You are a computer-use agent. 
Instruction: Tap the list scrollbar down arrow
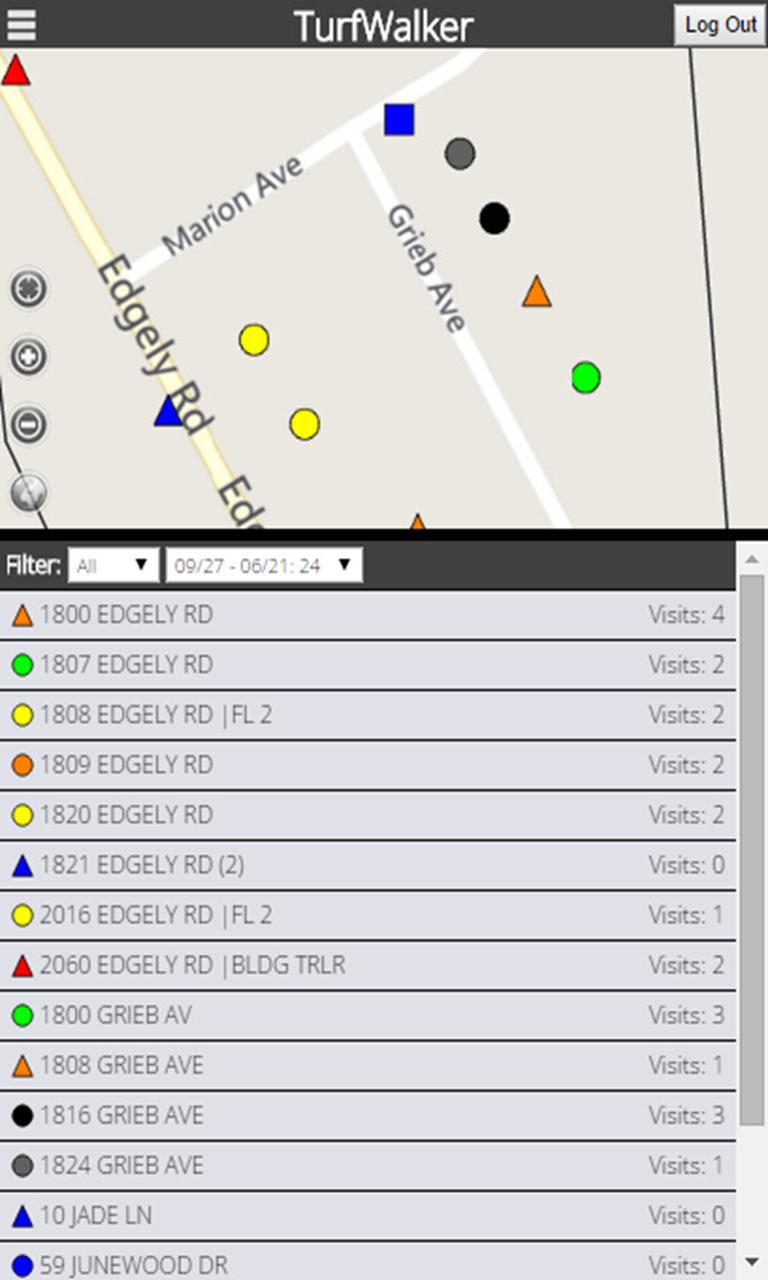point(752,1262)
